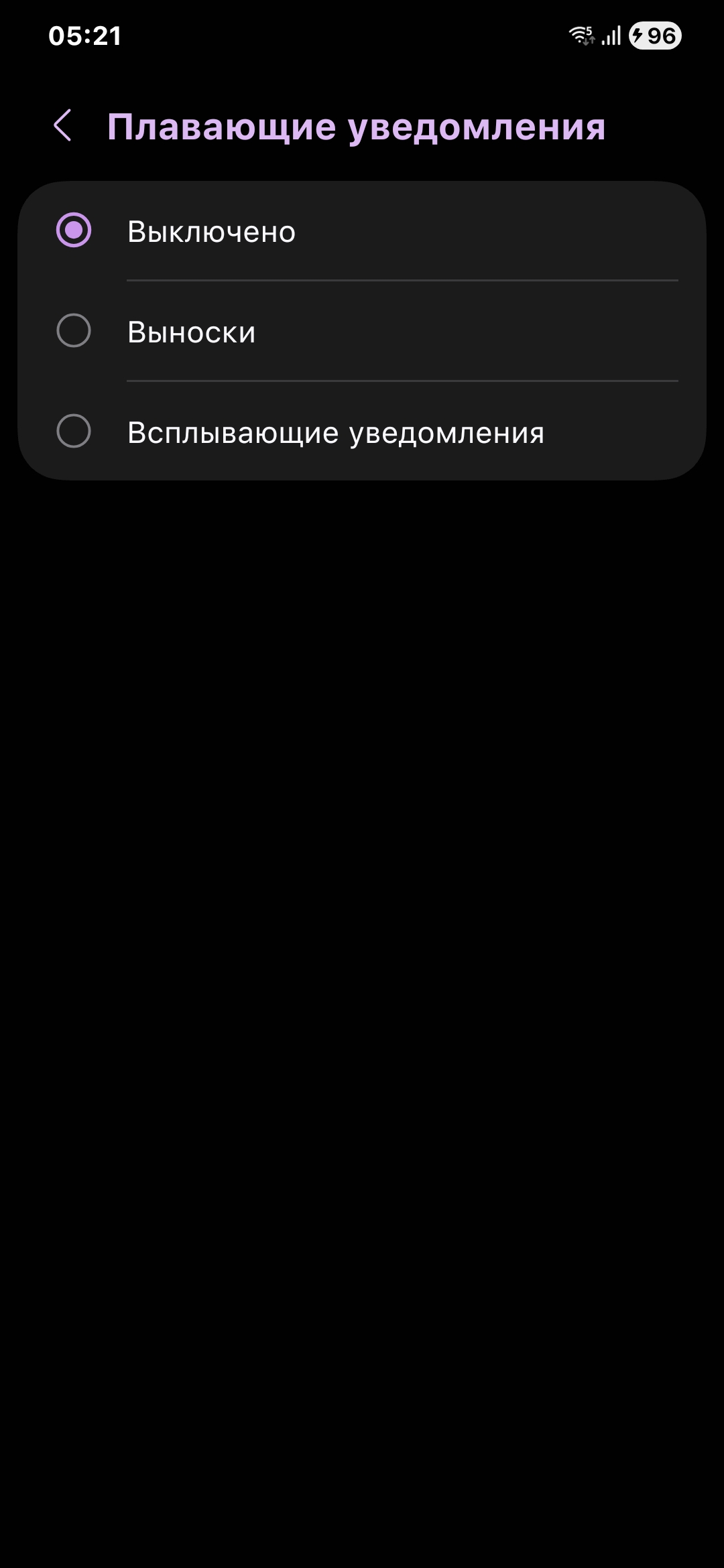Select the Выключено option

pyautogui.click(x=74, y=231)
